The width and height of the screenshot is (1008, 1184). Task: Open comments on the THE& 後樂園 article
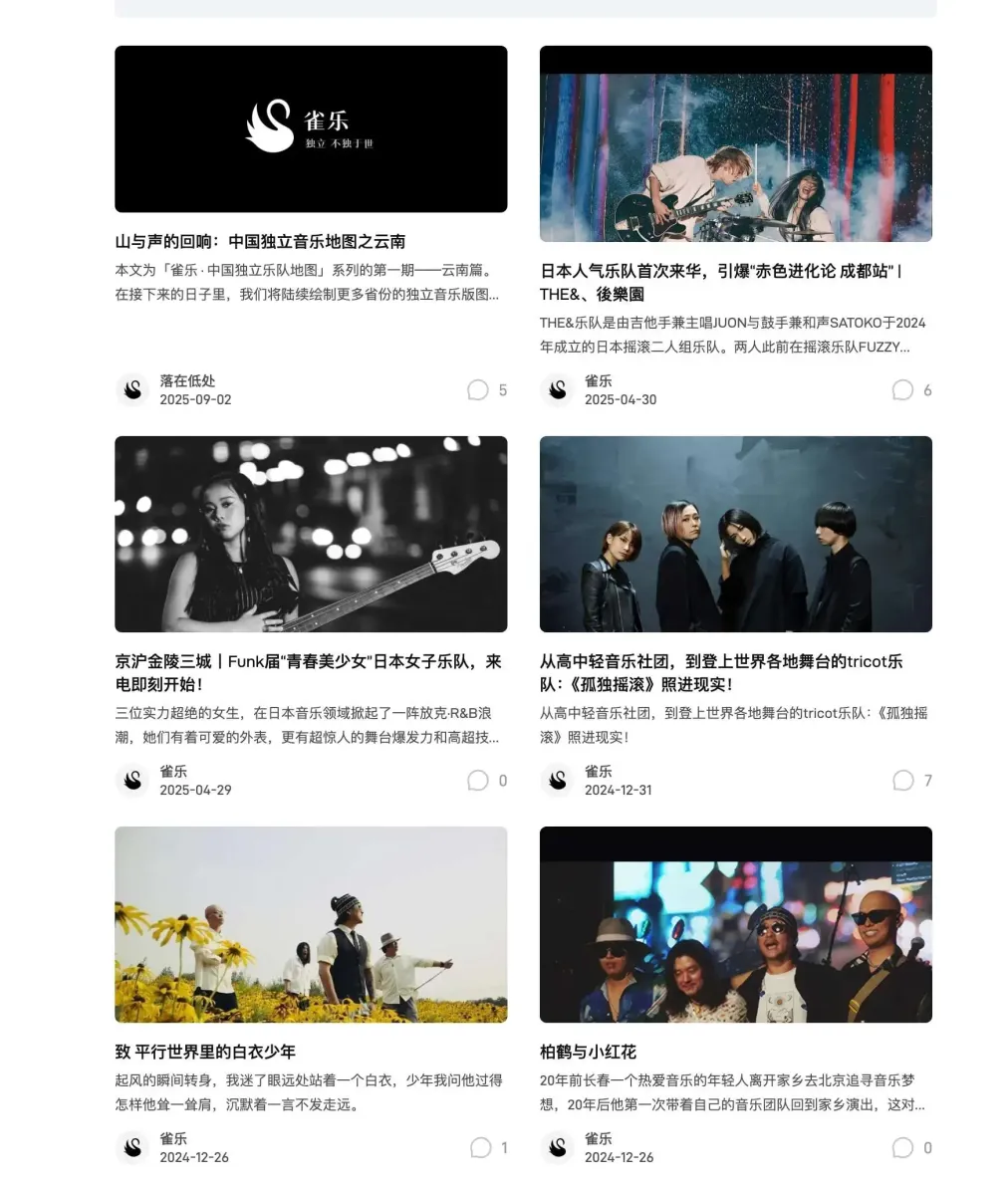tap(903, 389)
